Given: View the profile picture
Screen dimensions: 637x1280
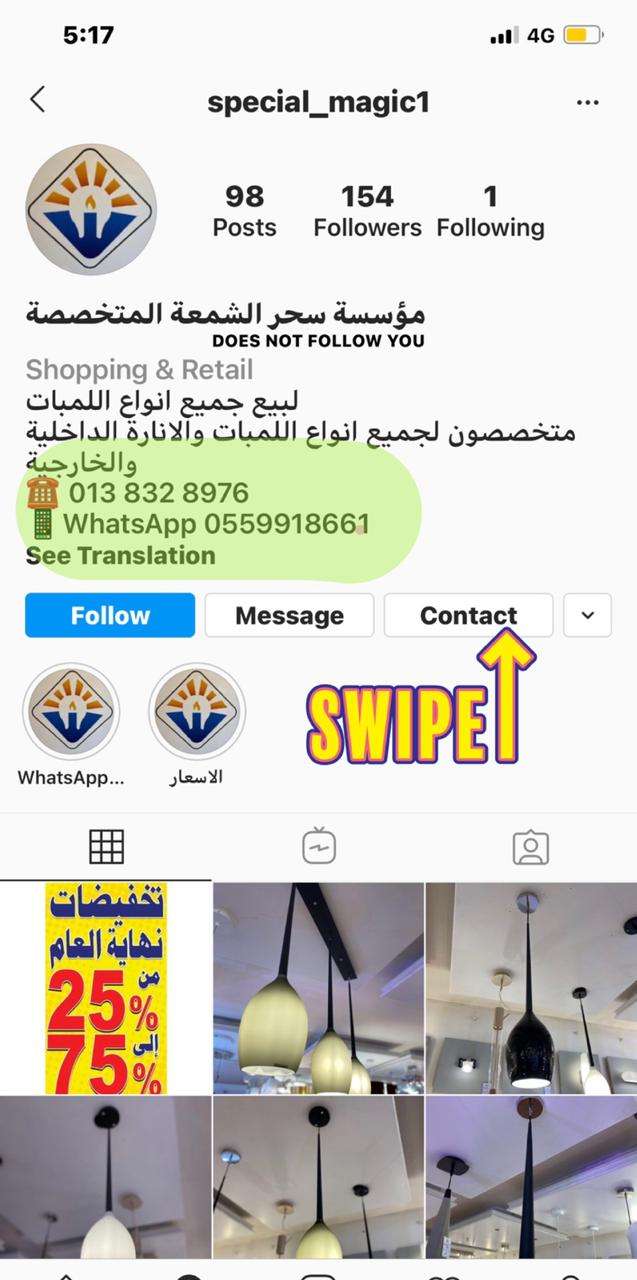Looking at the screenshot, I should coord(91,209).
